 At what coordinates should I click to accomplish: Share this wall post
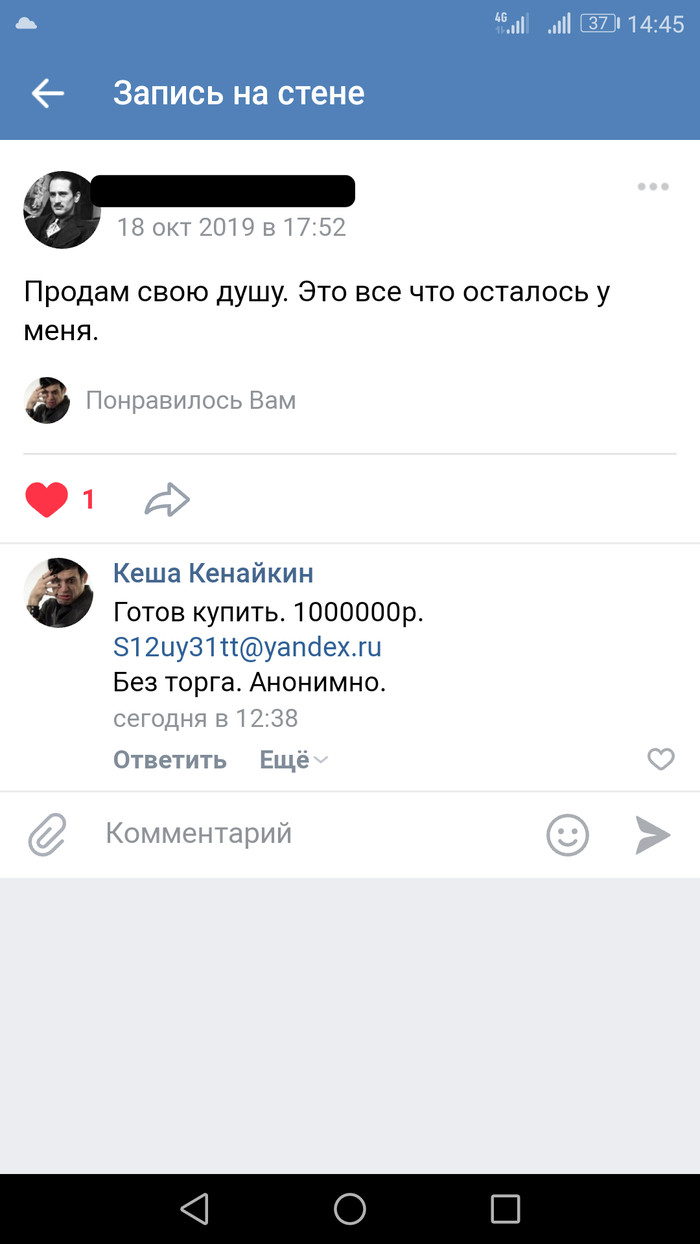[167, 499]
